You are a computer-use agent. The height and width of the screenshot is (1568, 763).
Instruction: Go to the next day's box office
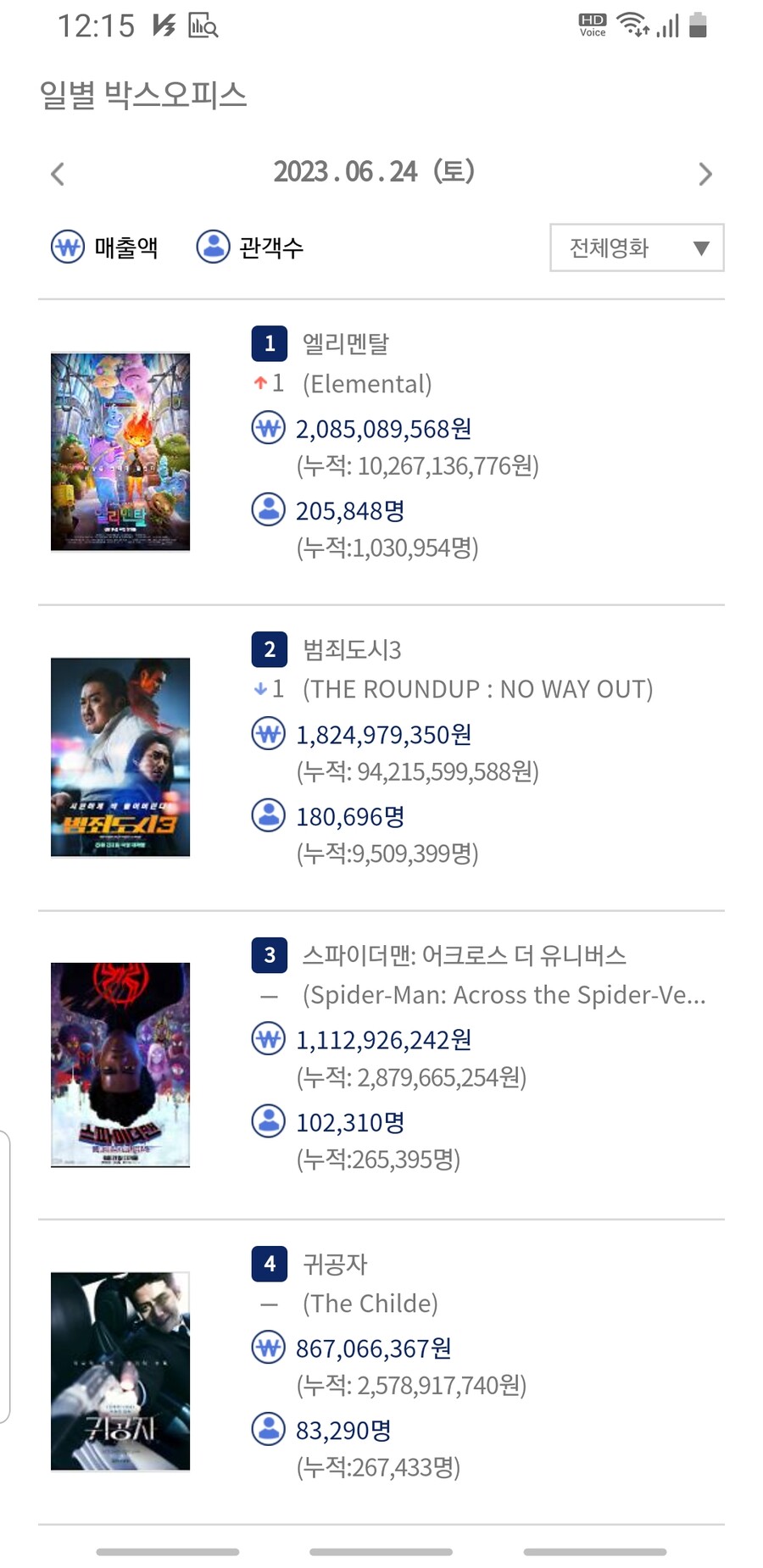705,175
